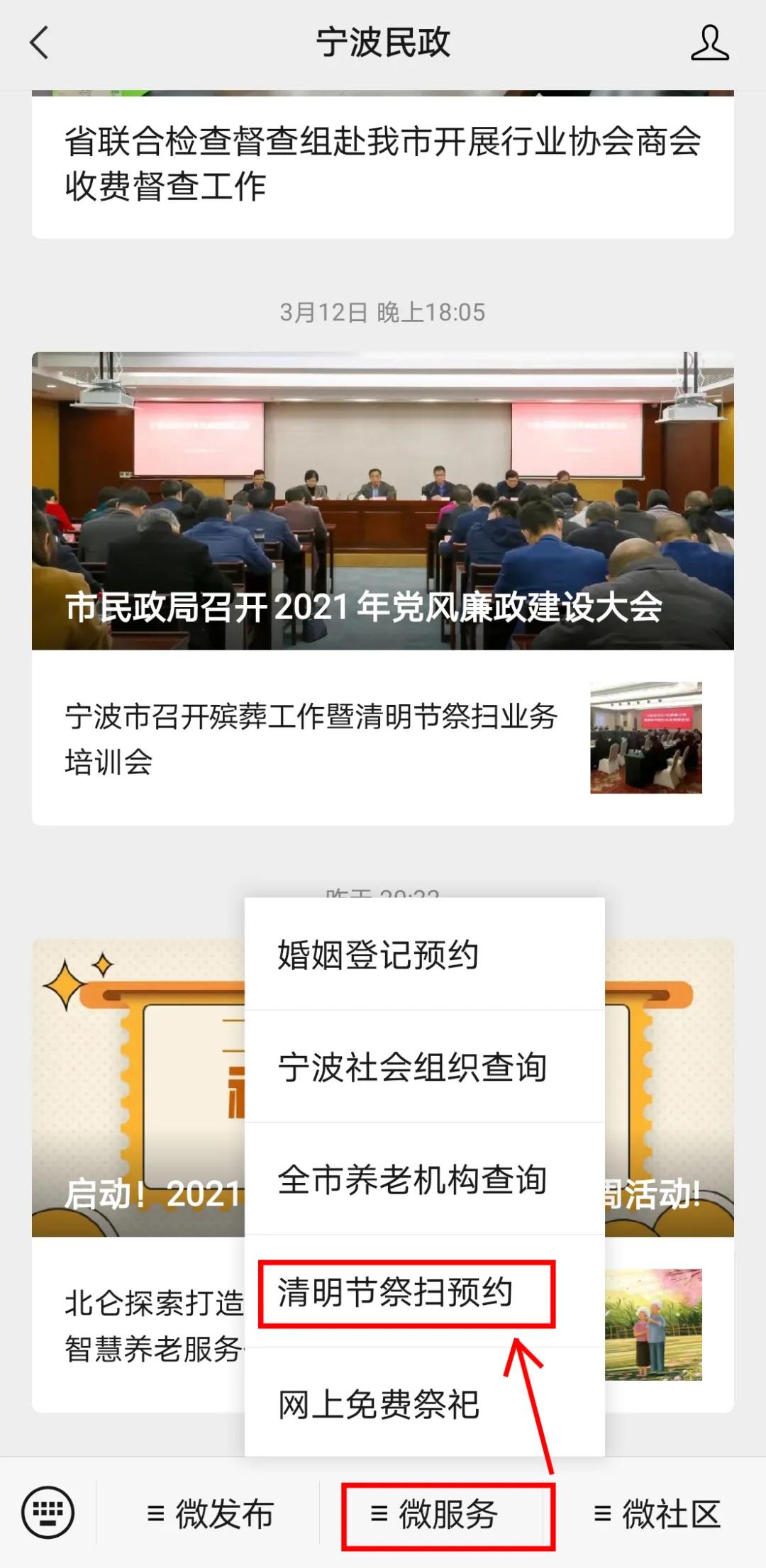Open 北仑探索打造 智慧养老服务 article
Image resolution: width=766 pixels, height=1568 pixels.
tap(142, 1325)
